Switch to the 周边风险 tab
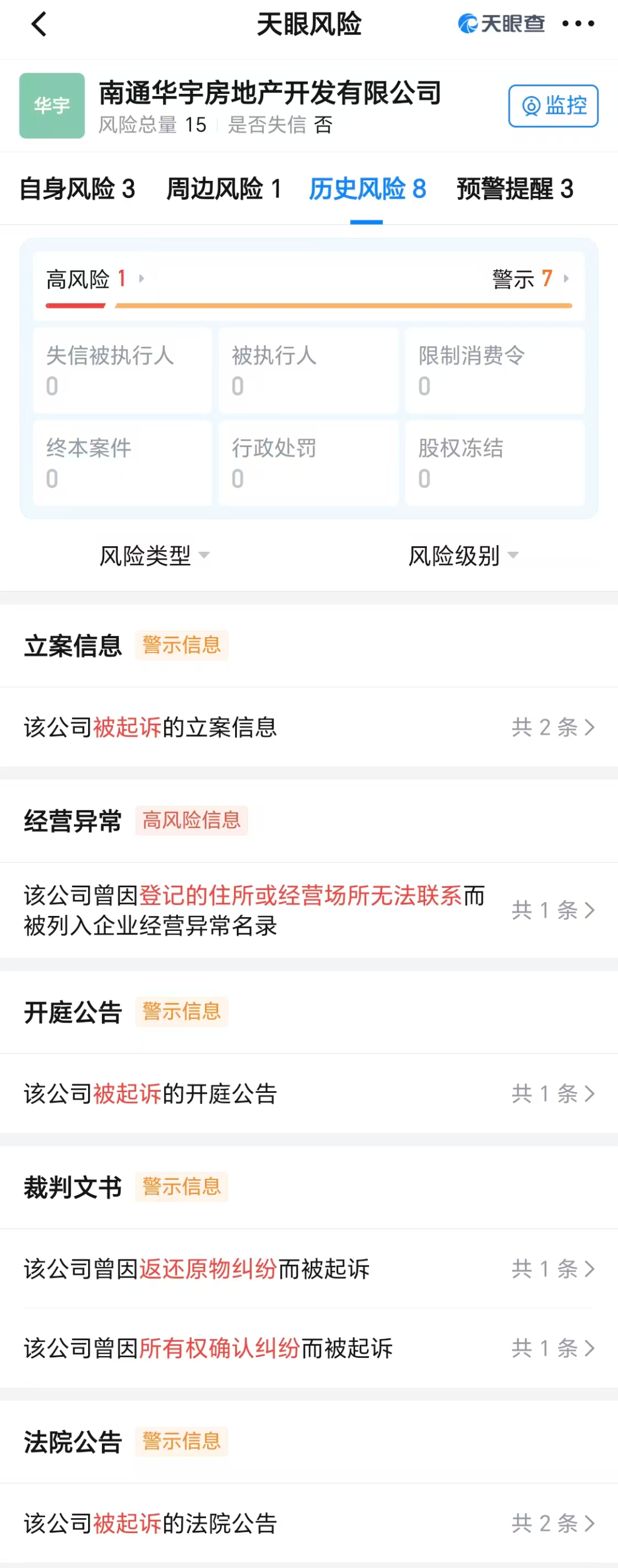The image size is (618, 1568). click(224, 189)
